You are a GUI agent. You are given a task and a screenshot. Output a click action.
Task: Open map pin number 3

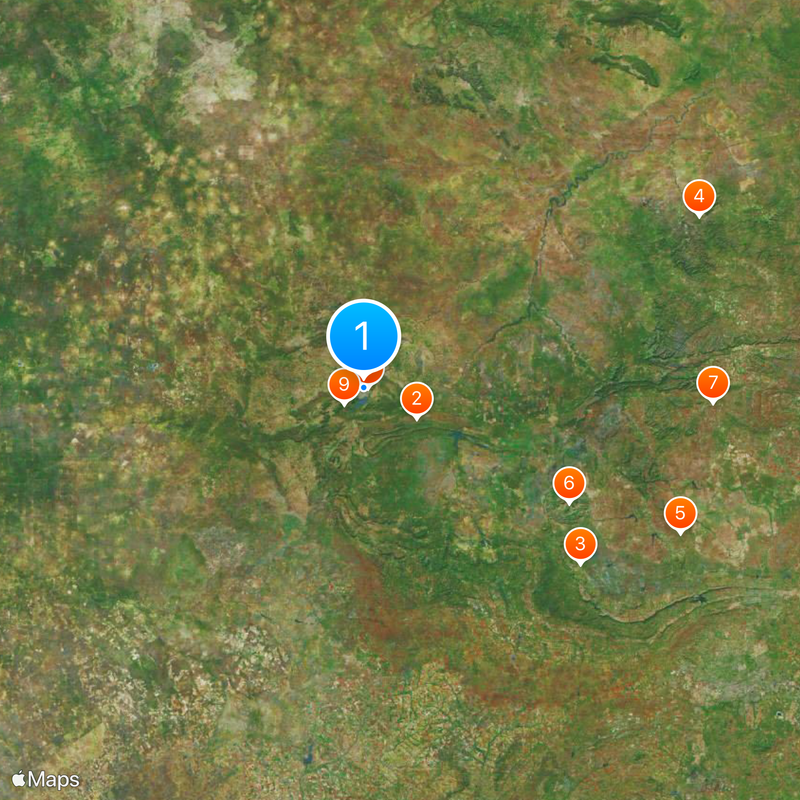point(580,544)
